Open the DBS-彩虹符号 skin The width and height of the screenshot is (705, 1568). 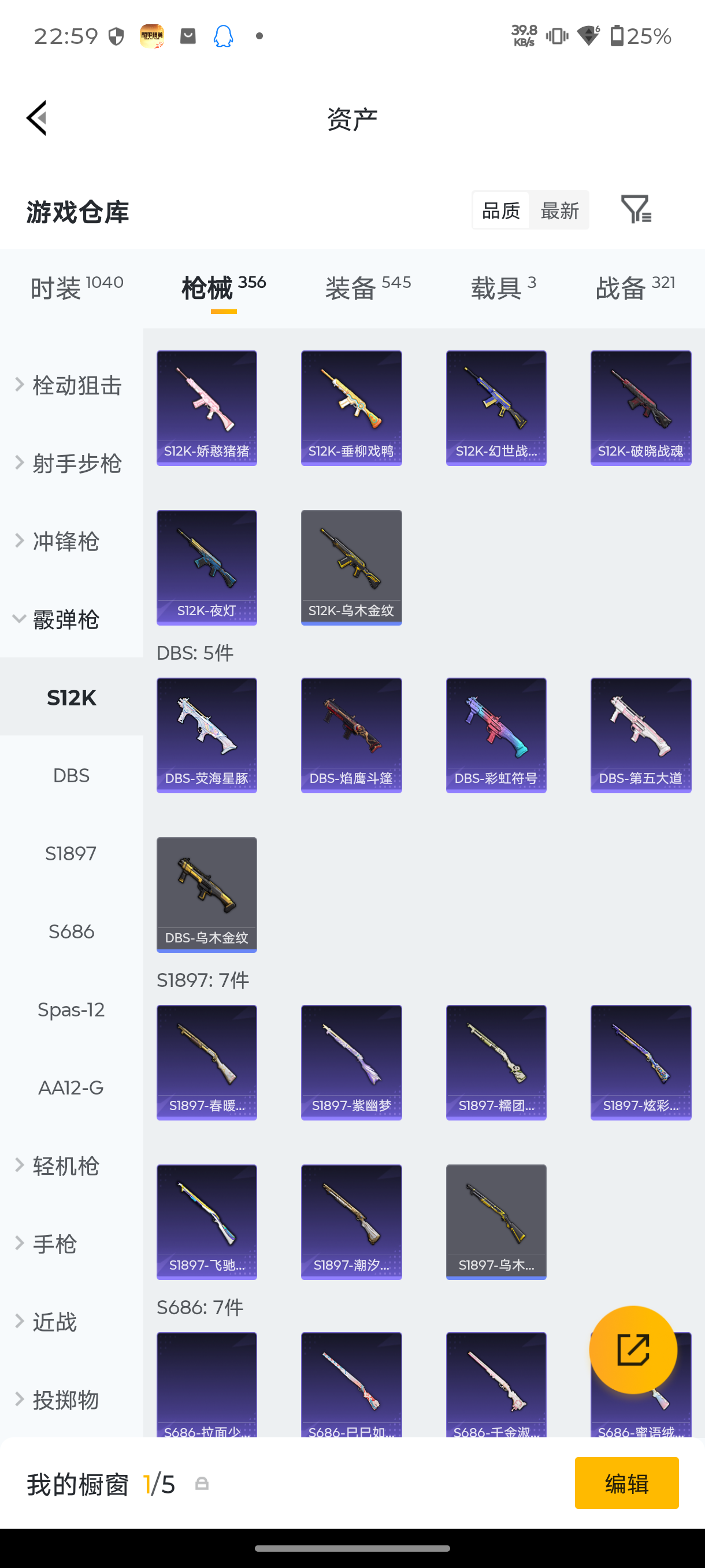point(496,735)
